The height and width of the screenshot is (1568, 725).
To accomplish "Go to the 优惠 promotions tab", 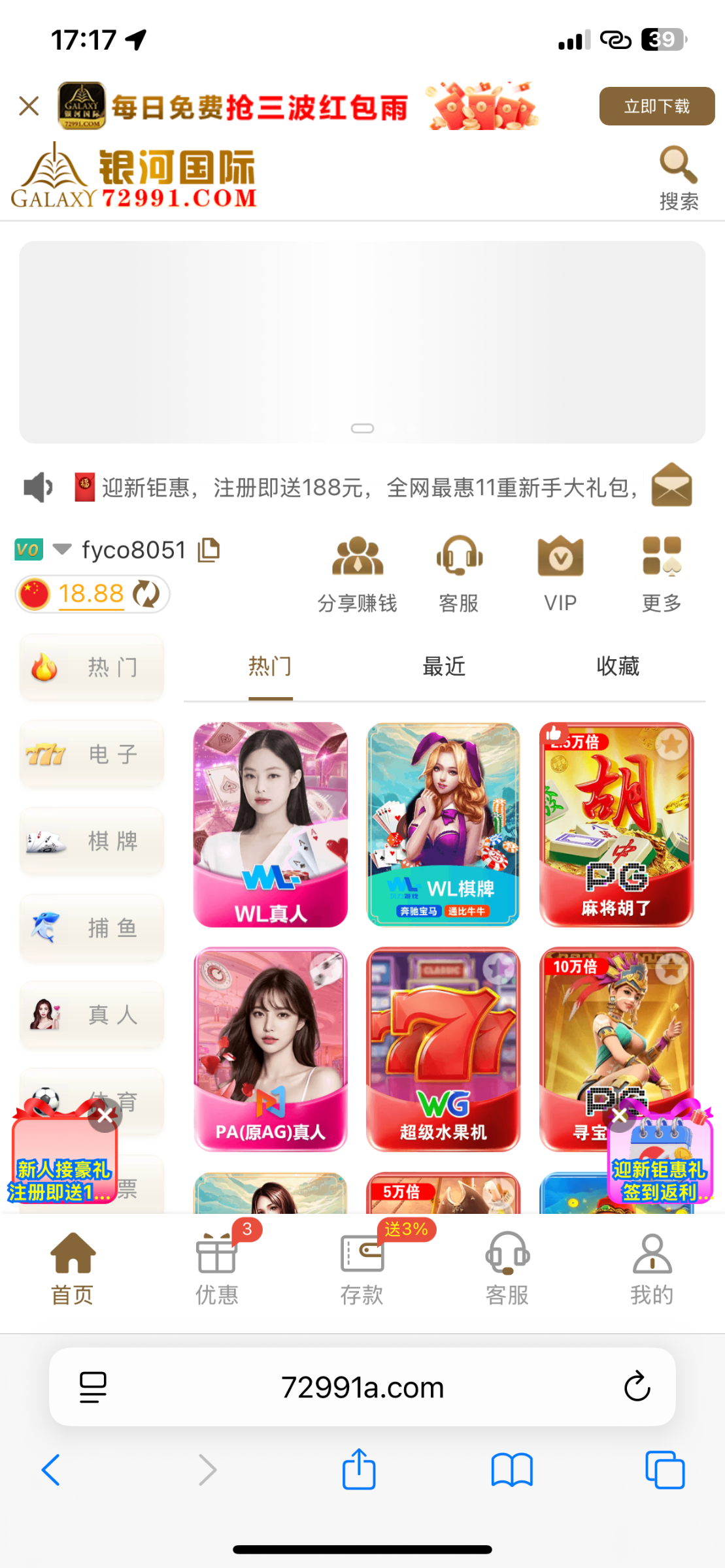I will click(217, 1269).
